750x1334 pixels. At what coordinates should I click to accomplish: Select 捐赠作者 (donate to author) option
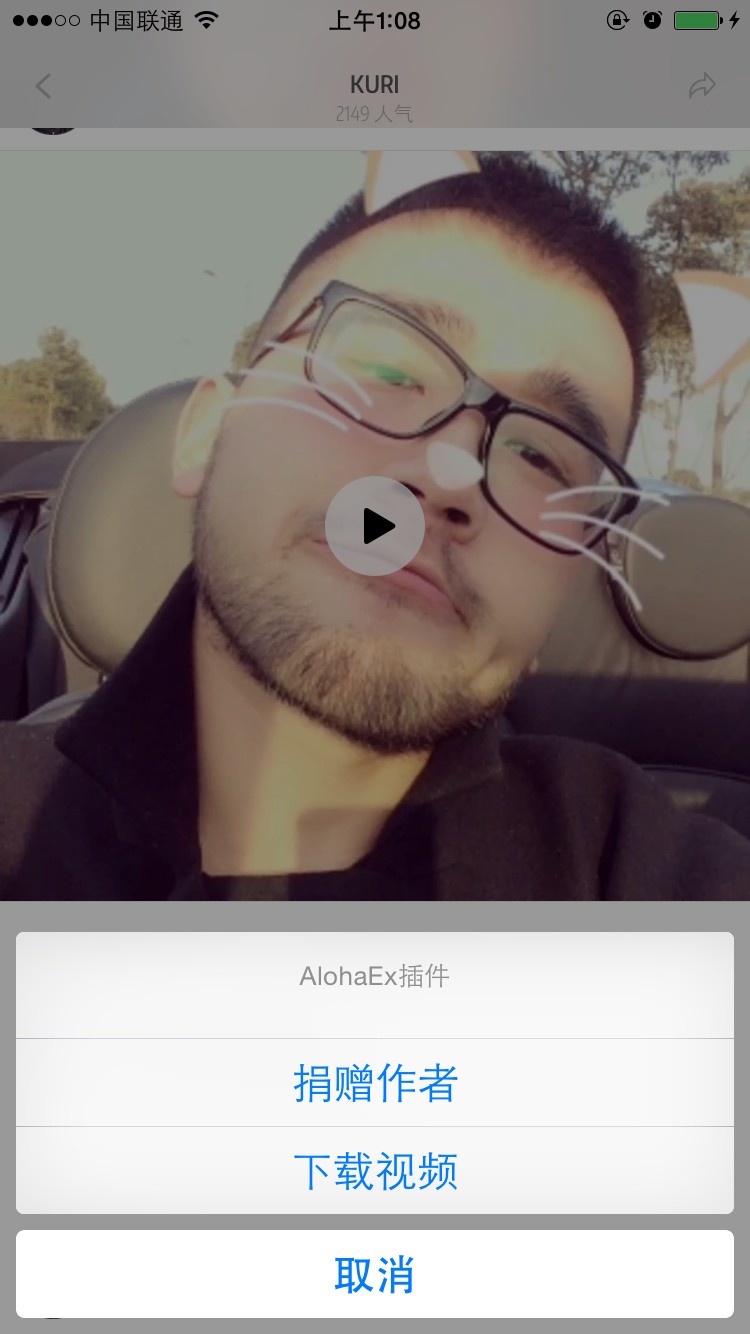coord(375,1083)
